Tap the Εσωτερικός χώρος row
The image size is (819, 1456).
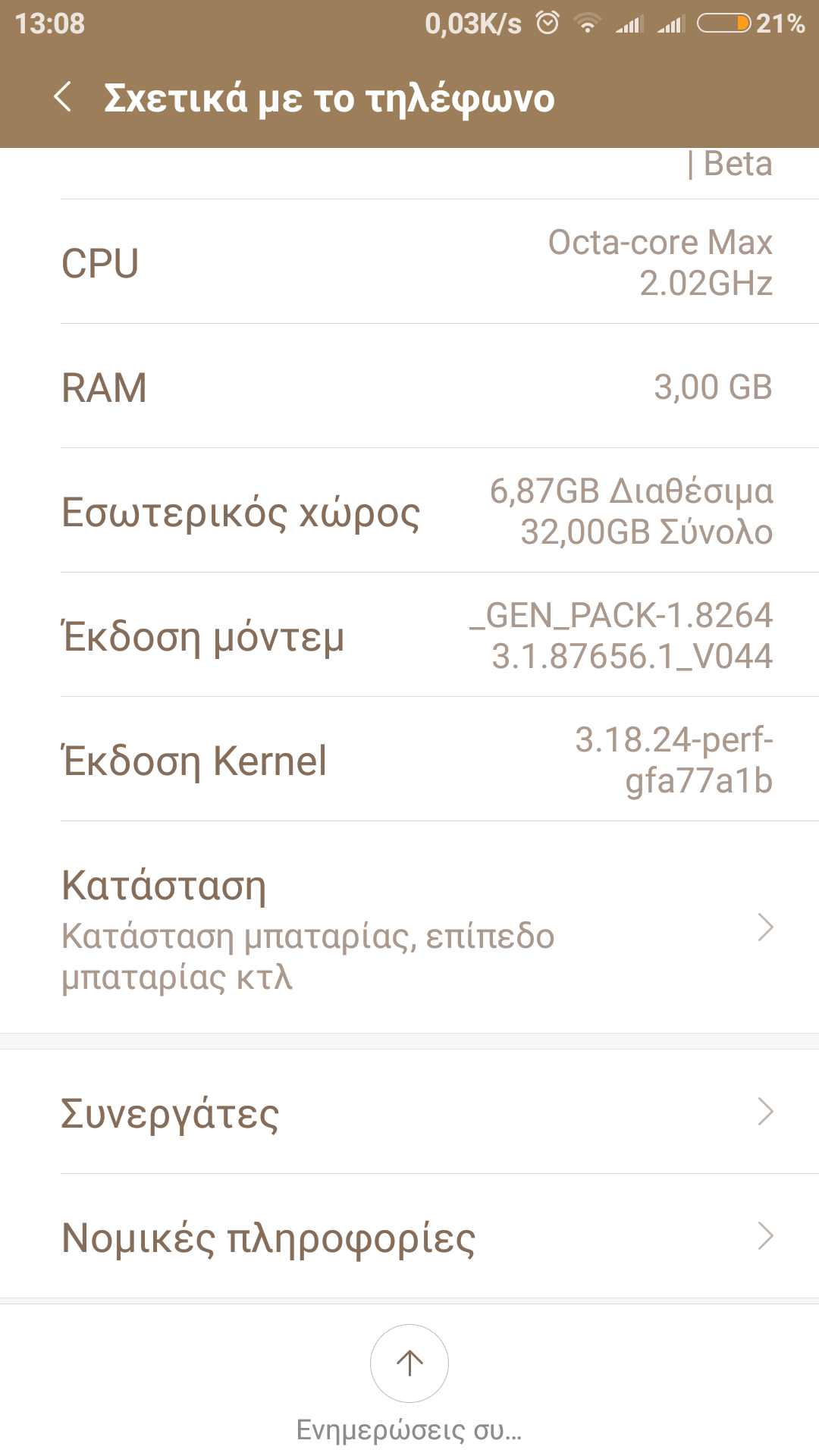coord(409,511)
